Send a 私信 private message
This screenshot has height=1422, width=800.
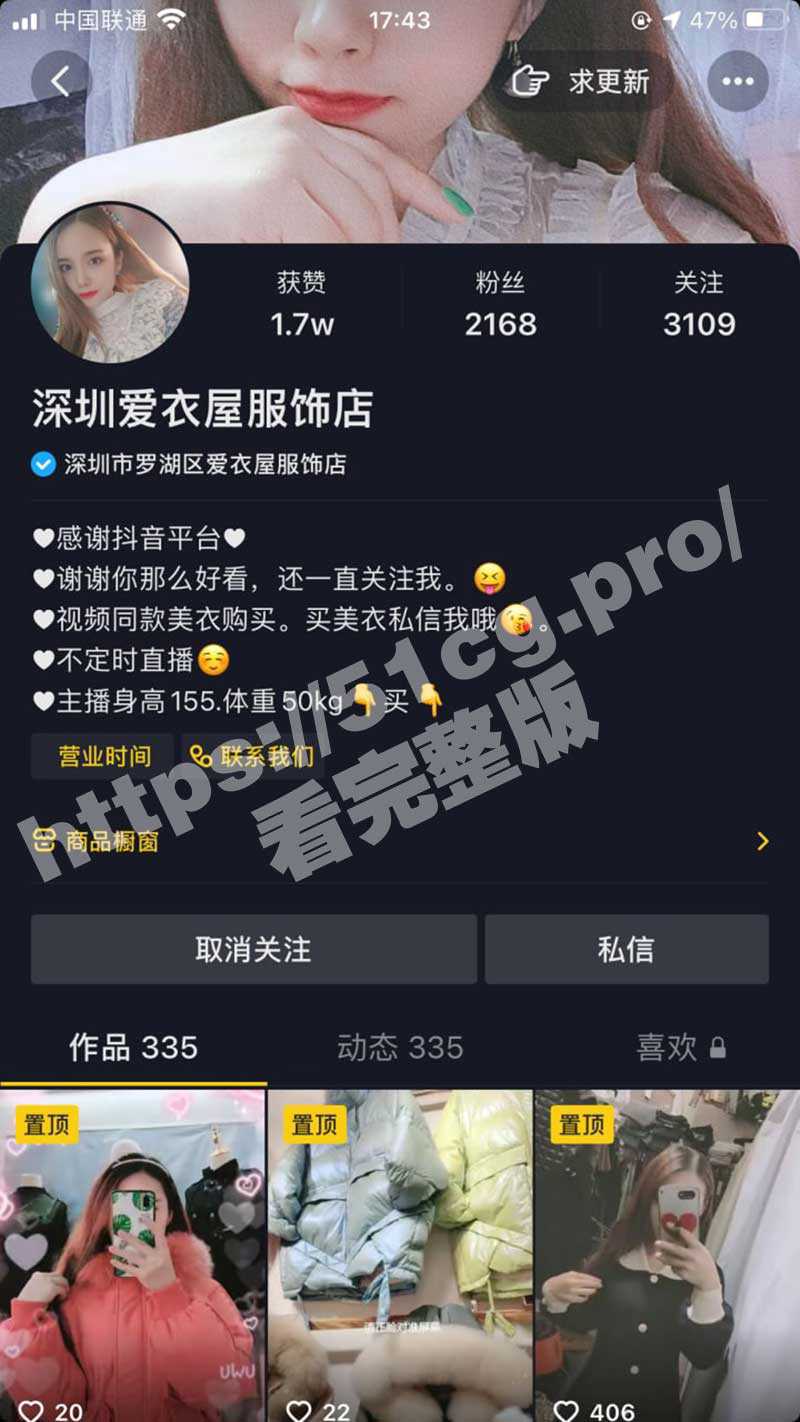coord(626,949)
